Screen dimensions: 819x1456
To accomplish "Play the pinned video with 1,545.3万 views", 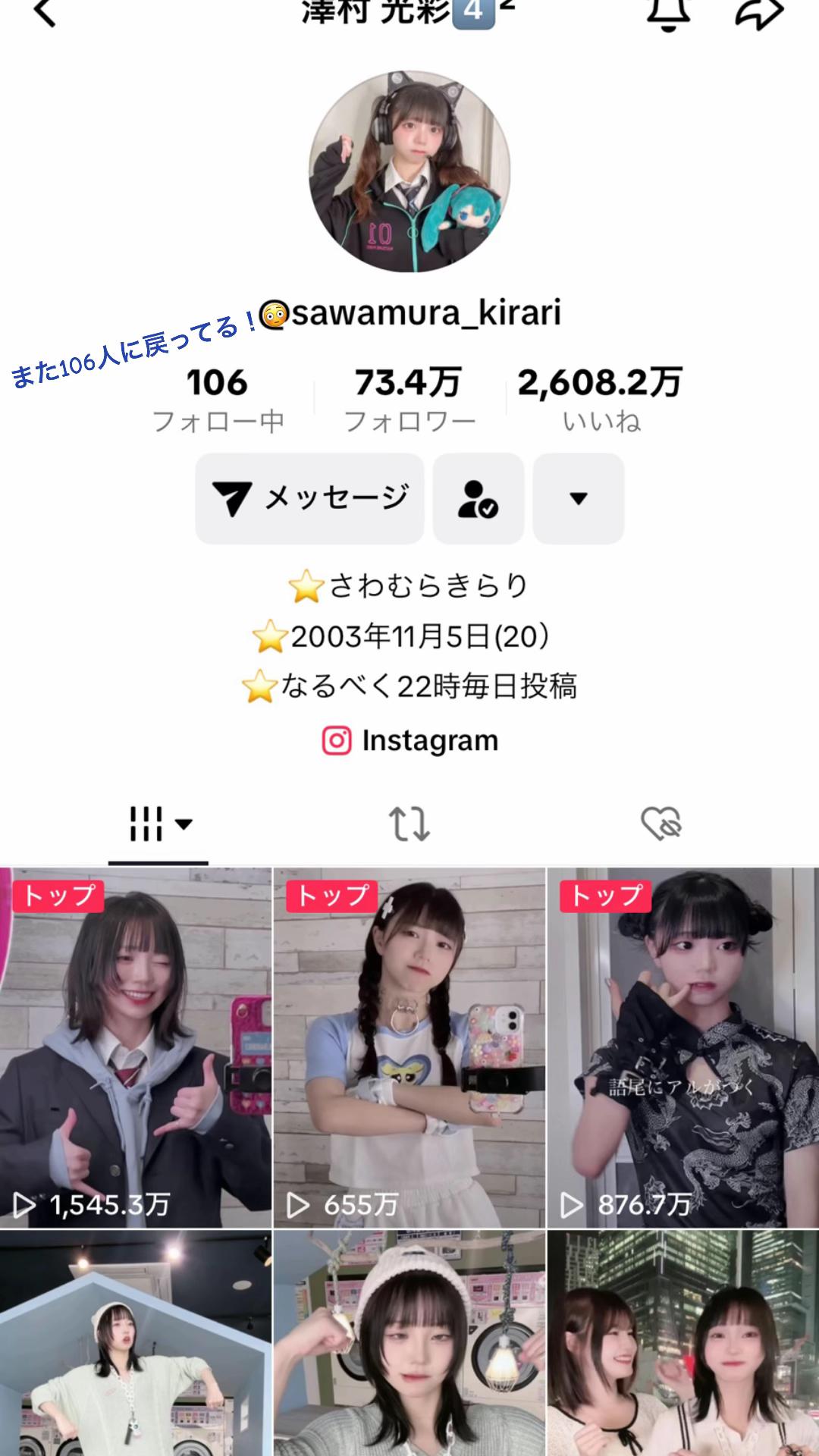I will pos(136,1048).
